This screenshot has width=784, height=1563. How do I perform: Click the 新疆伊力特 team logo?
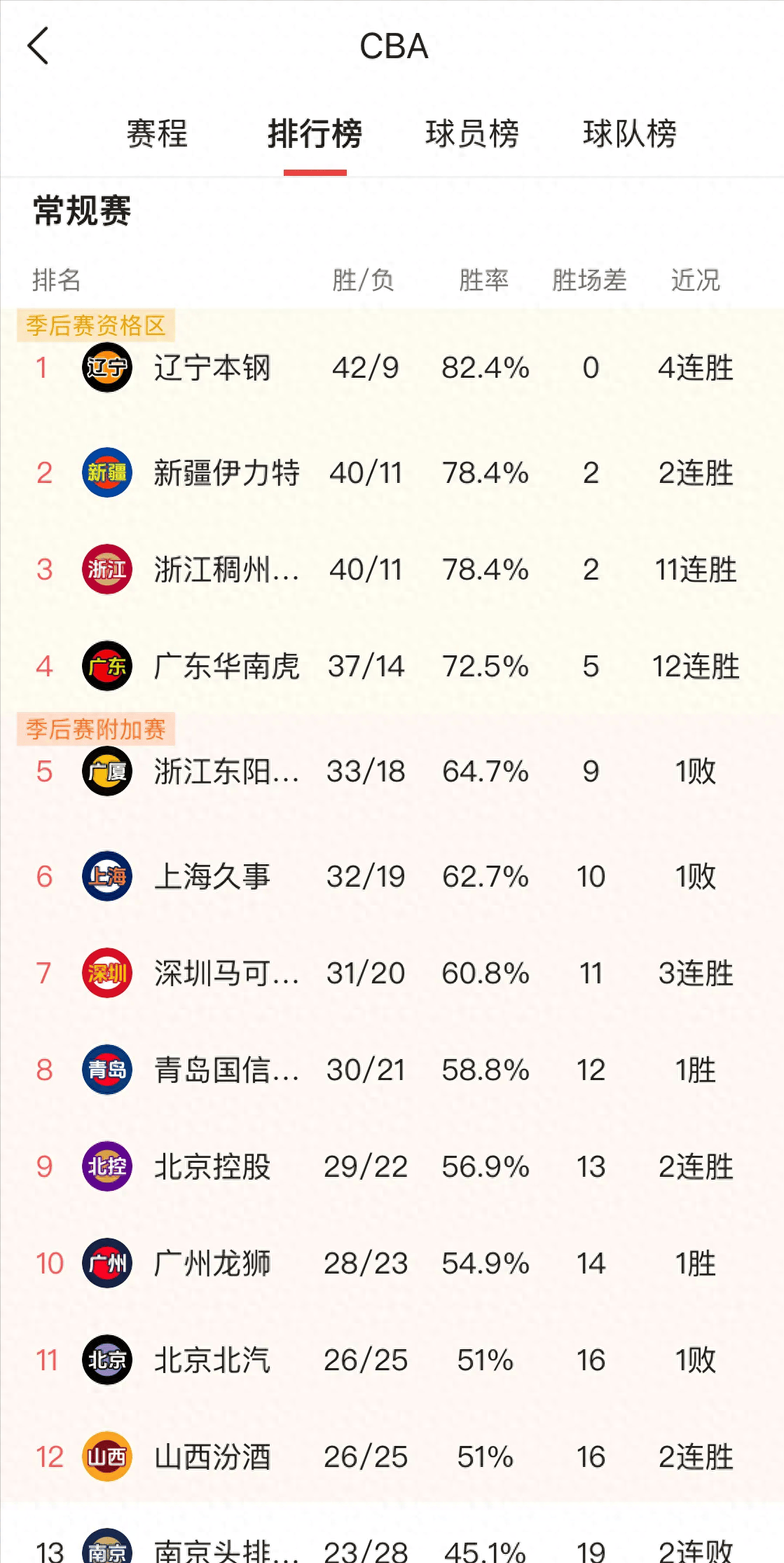coord(106,473)
